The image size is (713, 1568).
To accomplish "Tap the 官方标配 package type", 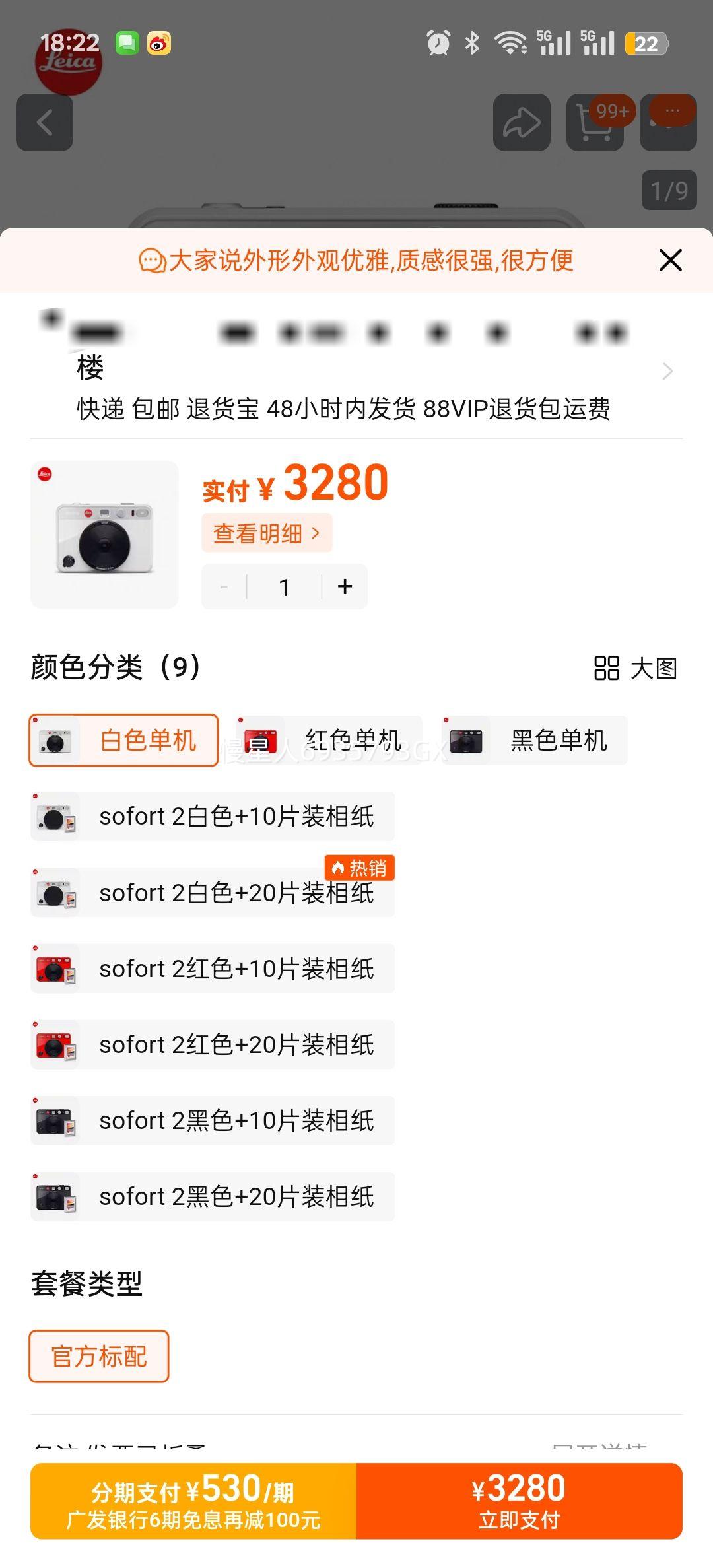I will pyautogui.click(x=99, y=1356).
